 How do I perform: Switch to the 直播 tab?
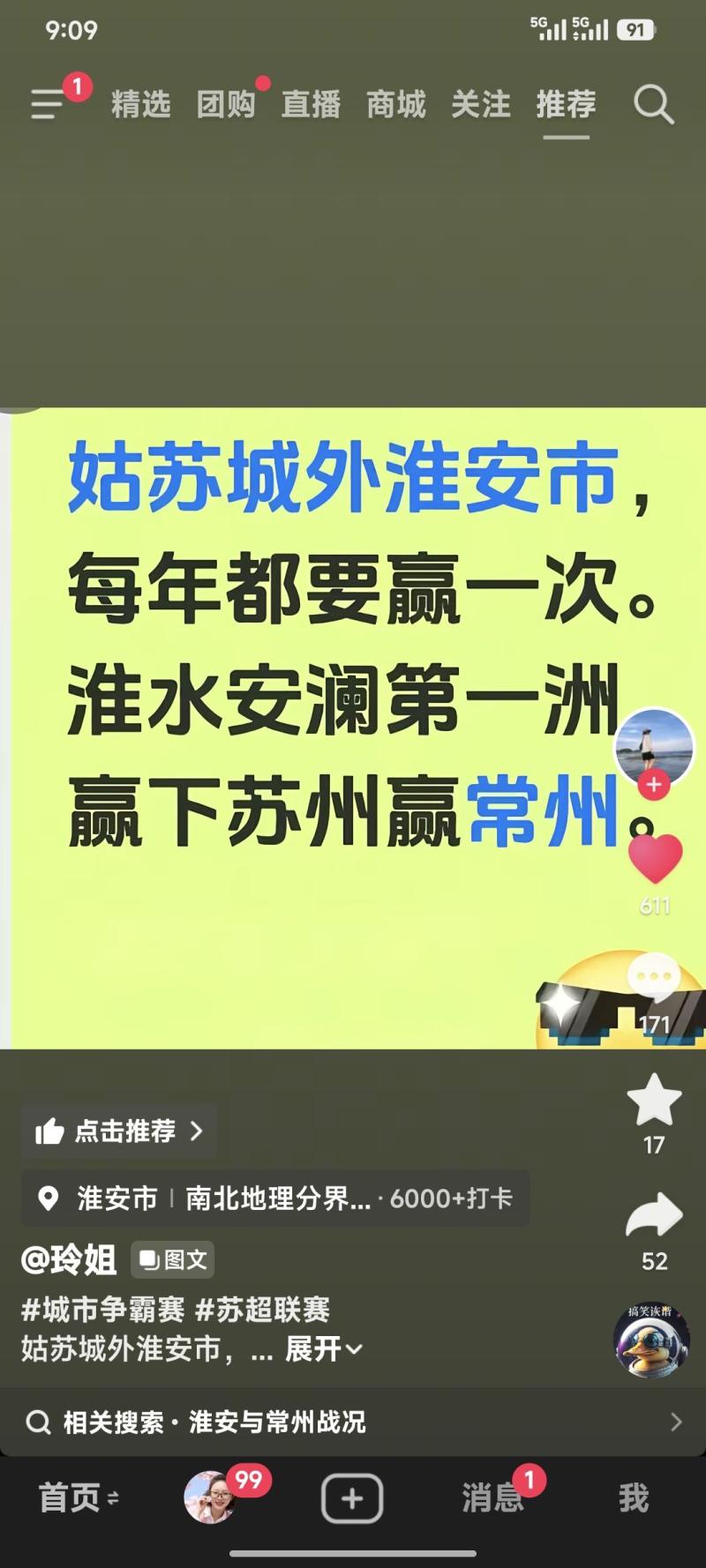click(x=311, y=104)
